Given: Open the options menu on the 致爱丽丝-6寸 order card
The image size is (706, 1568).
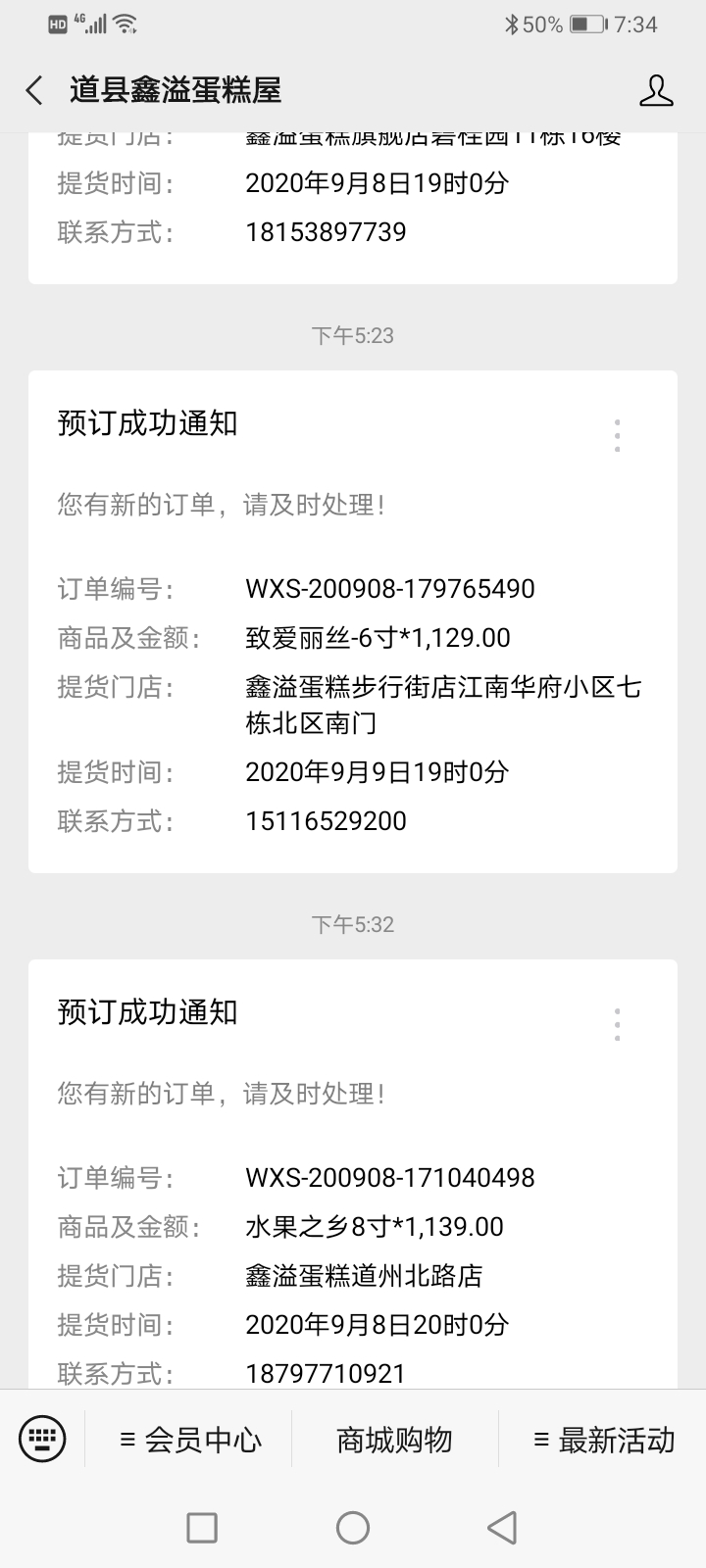Looking at the screenshot, I should tap(617, 436).
